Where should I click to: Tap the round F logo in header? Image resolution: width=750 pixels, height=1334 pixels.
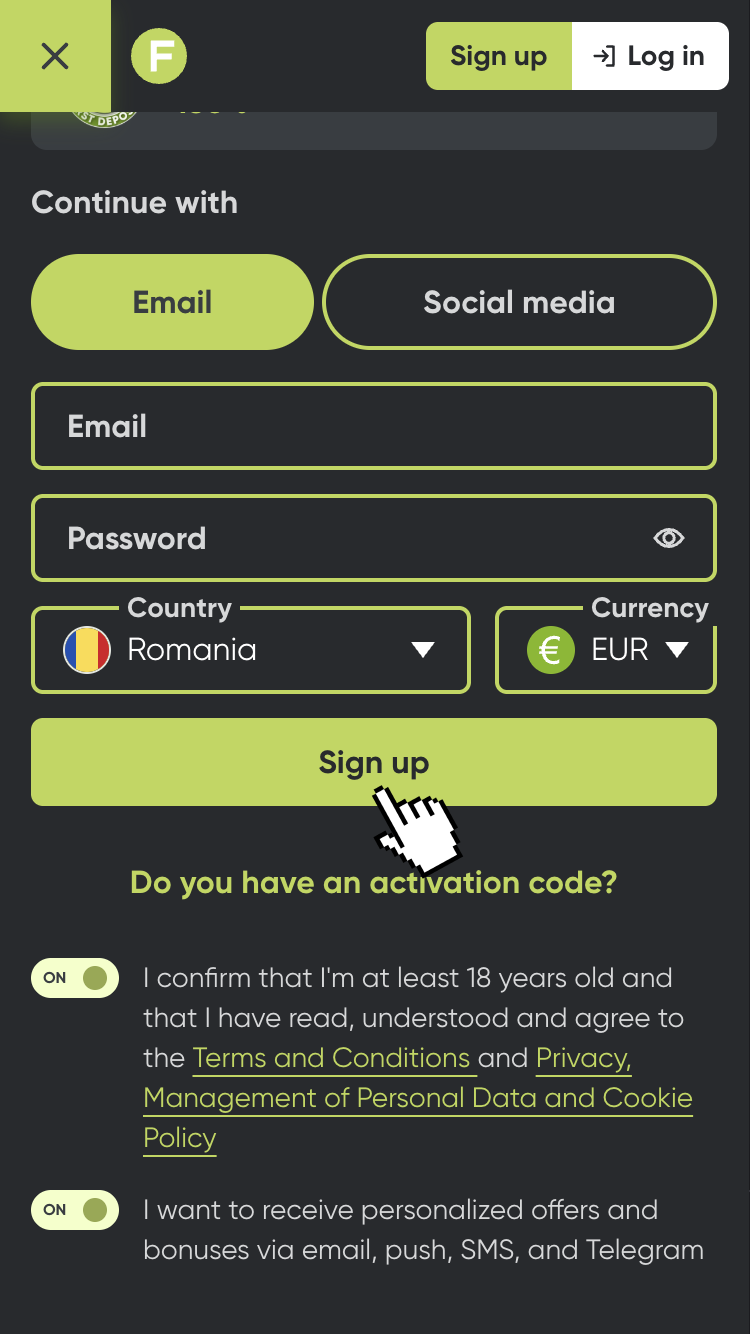[x=159, y=56]
